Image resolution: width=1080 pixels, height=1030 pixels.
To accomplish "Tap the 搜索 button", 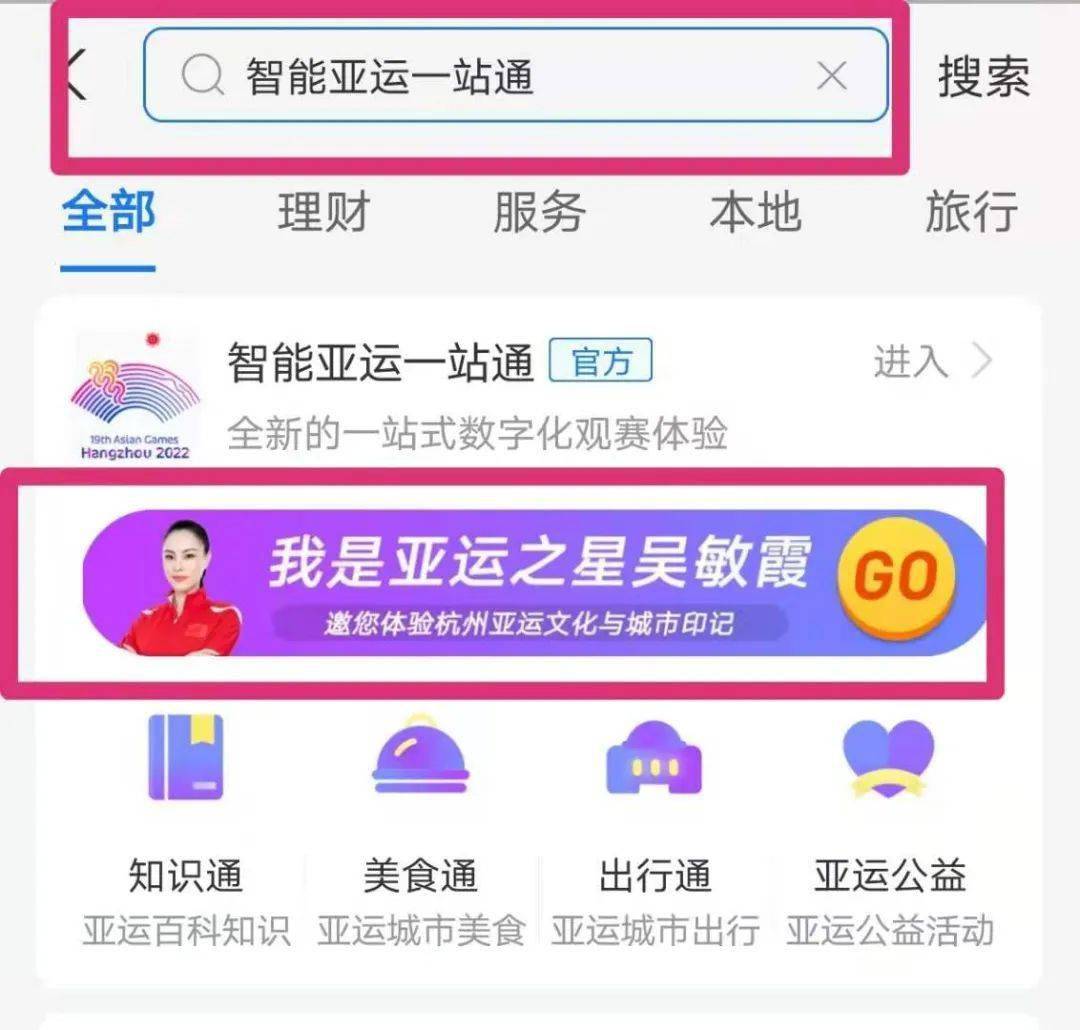I will [983, 77].
